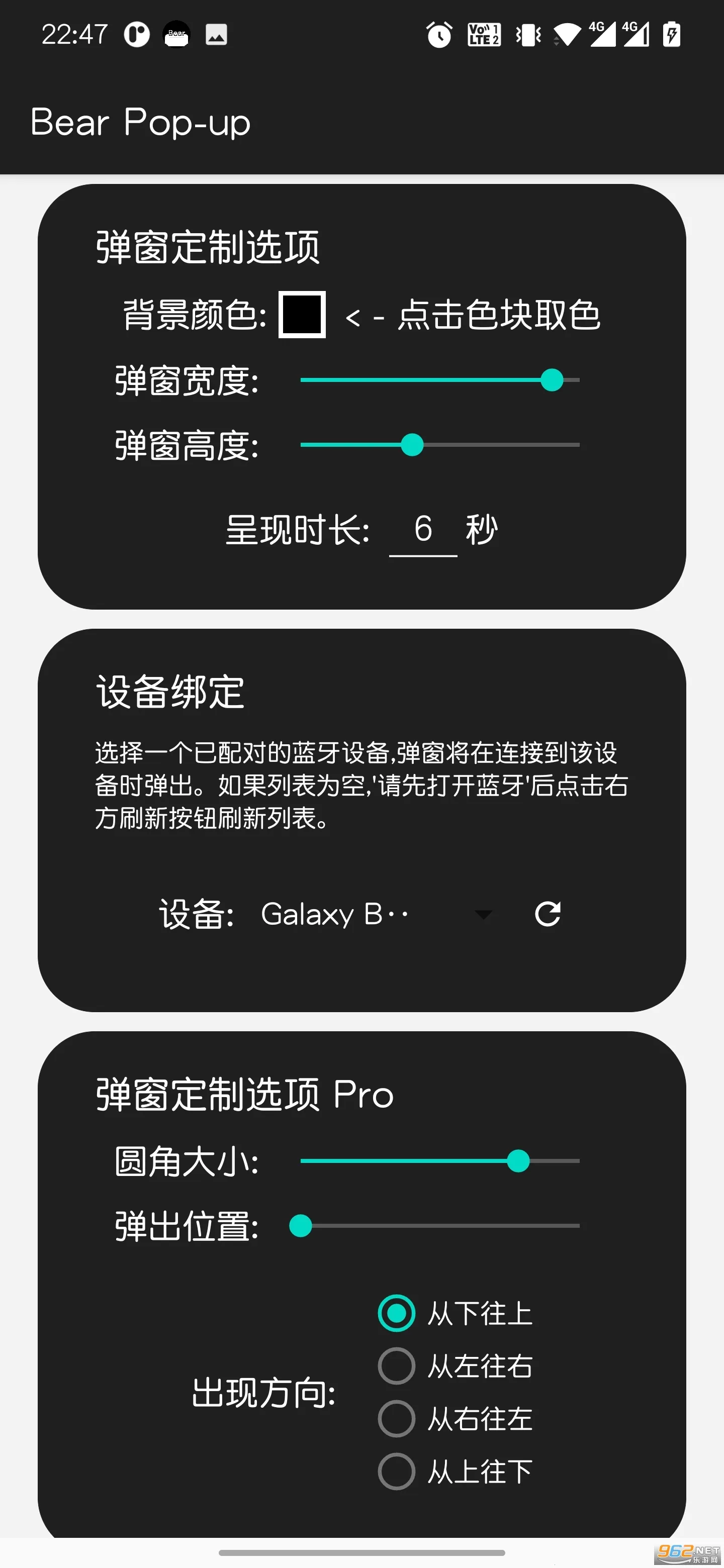Tap the Wi-Fi icon in the status bar
The width and height of the screenshot is (724, 1568).
568,35
